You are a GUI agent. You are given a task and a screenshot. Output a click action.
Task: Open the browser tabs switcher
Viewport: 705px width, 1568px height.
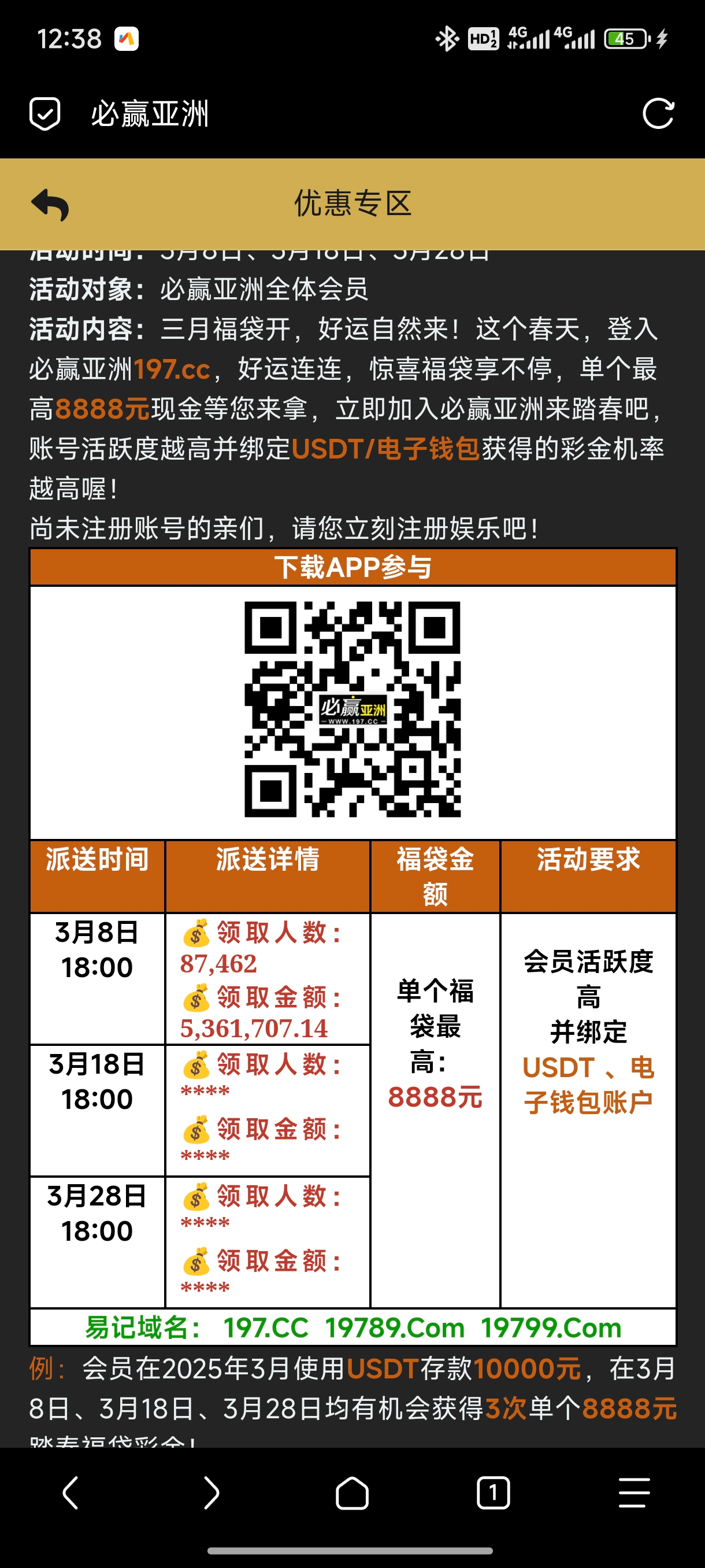[x=493, y=1492]
